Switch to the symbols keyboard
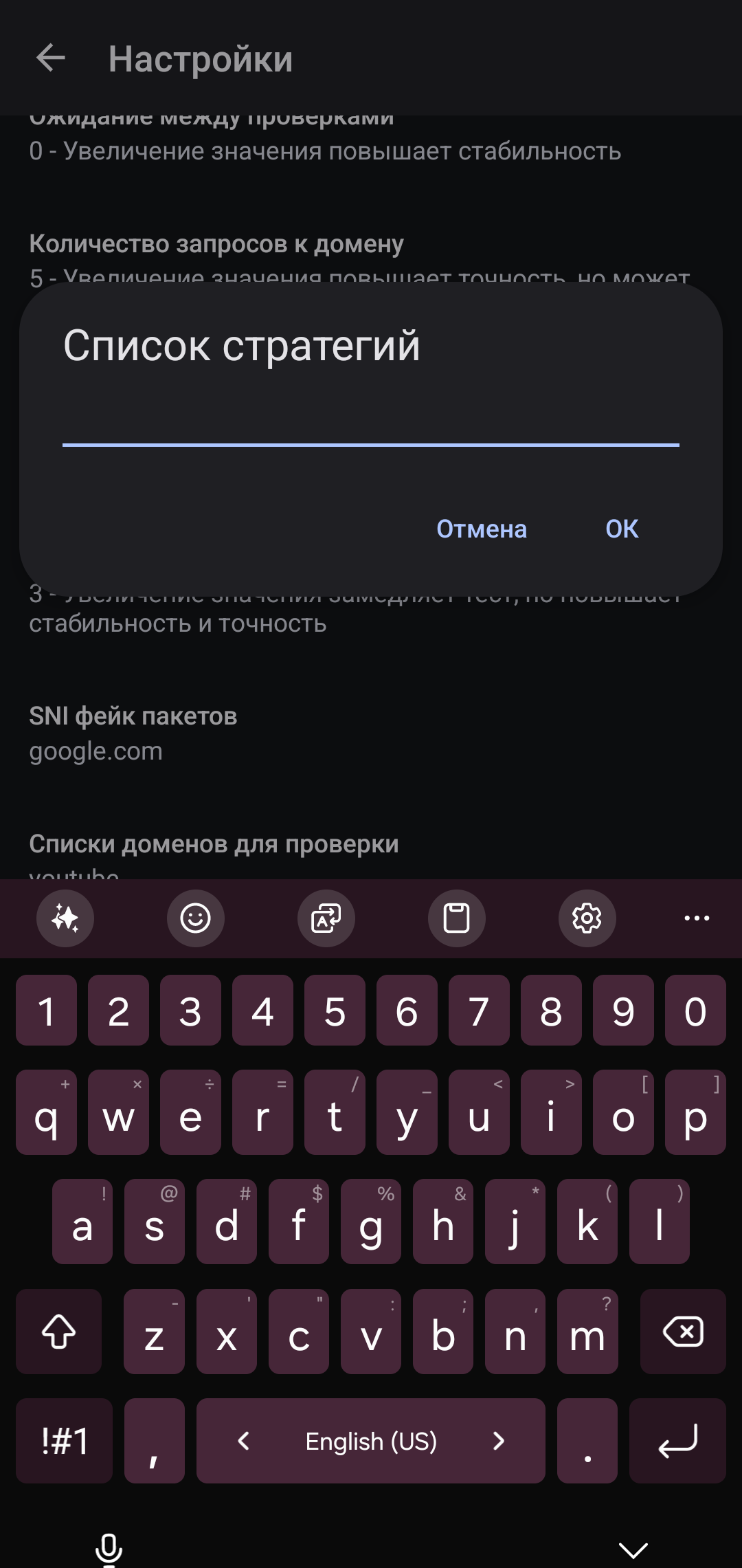This screenshot has width=742, height=1568. [x=65, y=1441]
